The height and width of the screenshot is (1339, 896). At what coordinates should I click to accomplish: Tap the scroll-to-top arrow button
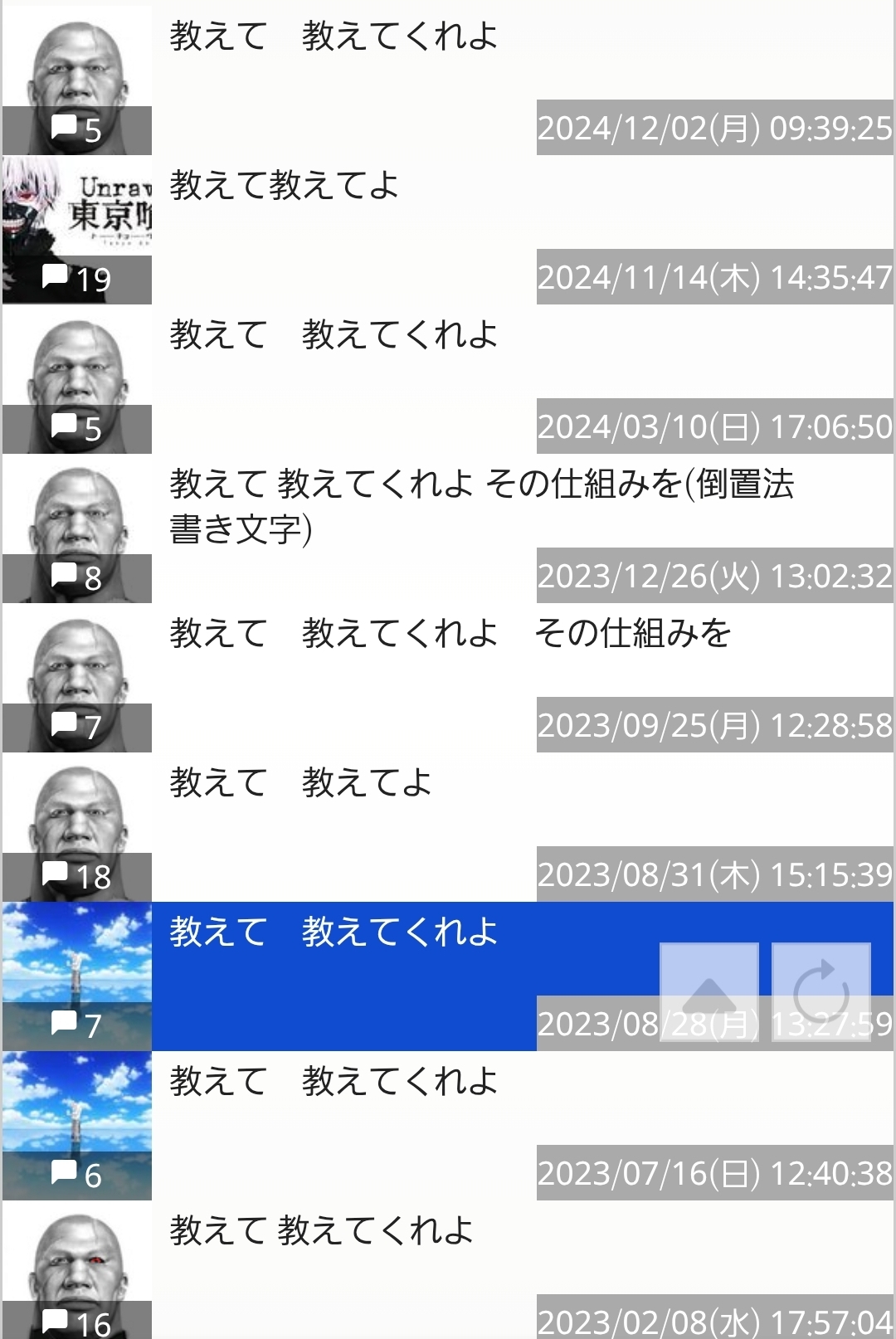(709, 991)
